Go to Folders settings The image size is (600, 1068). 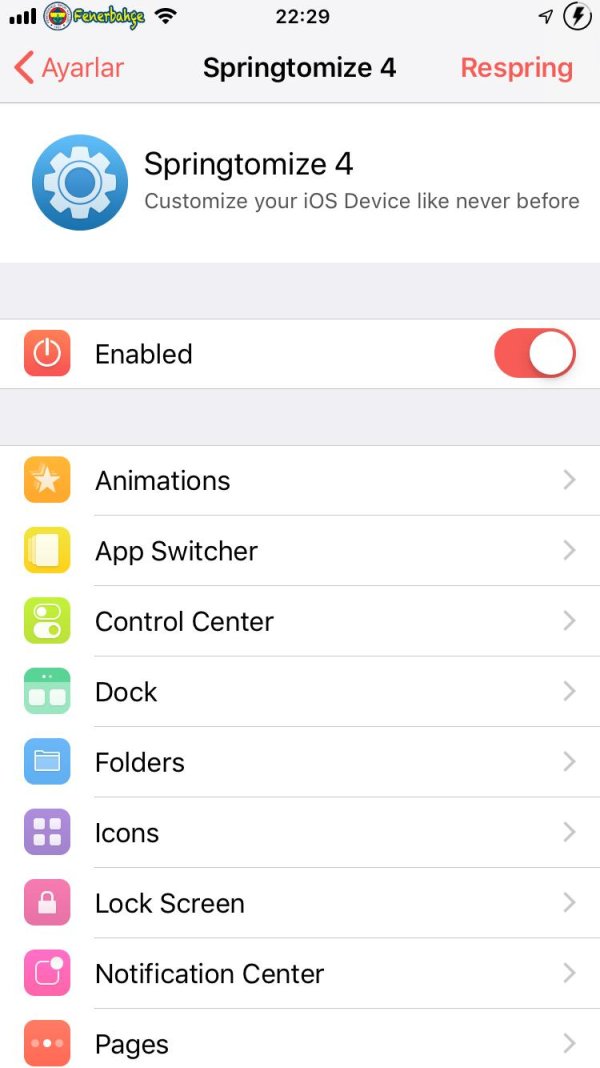pos(300,762)
